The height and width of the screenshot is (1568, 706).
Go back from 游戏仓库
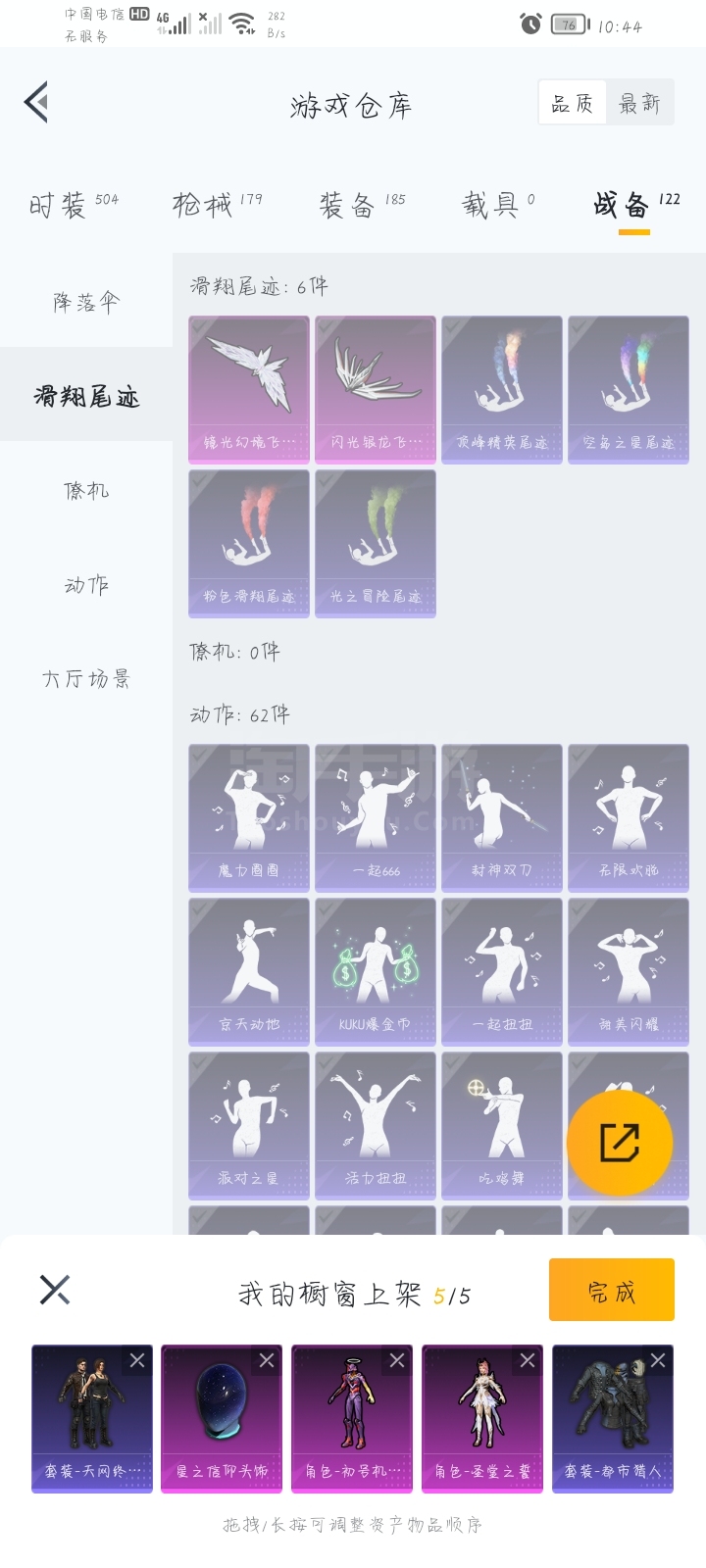(37, 102)
